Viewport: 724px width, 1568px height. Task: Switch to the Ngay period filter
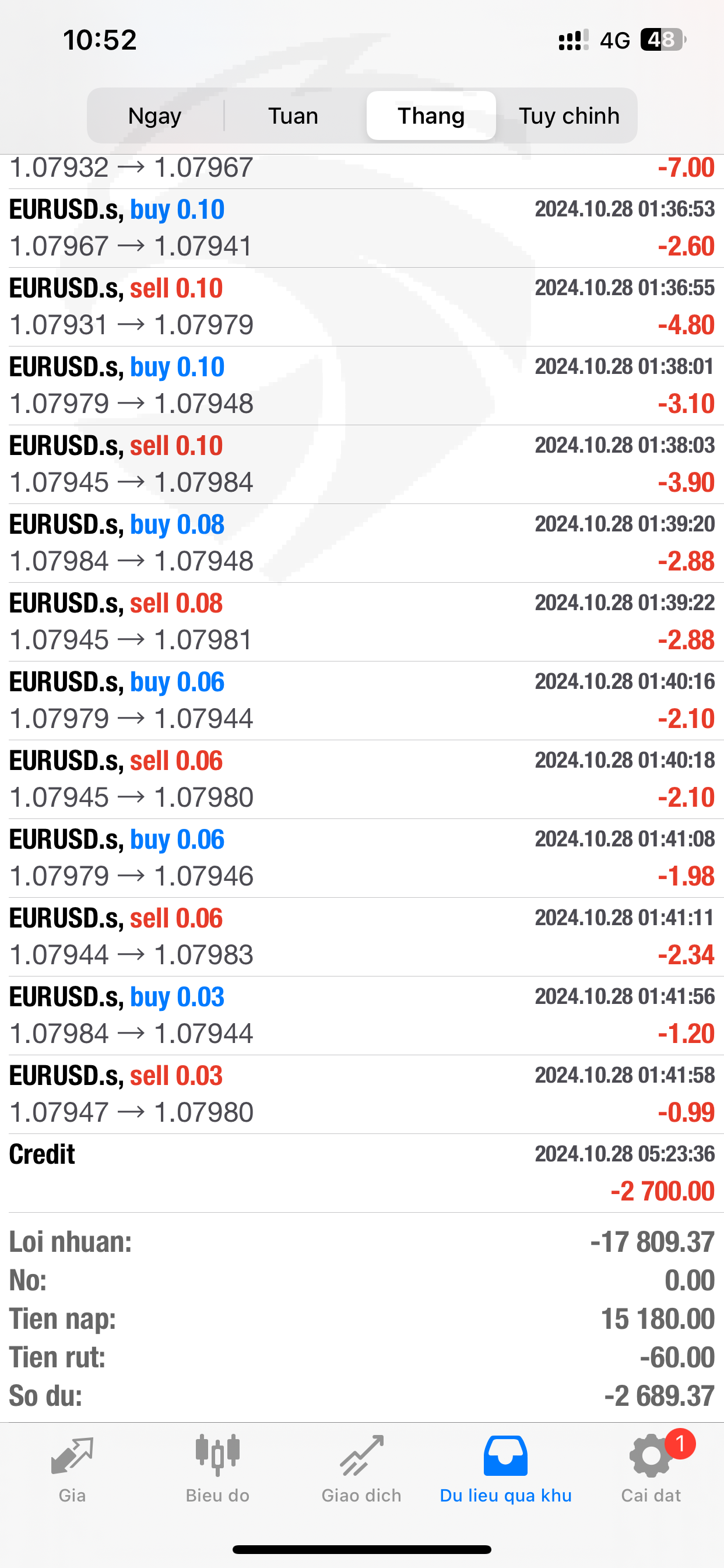(155, 116)
